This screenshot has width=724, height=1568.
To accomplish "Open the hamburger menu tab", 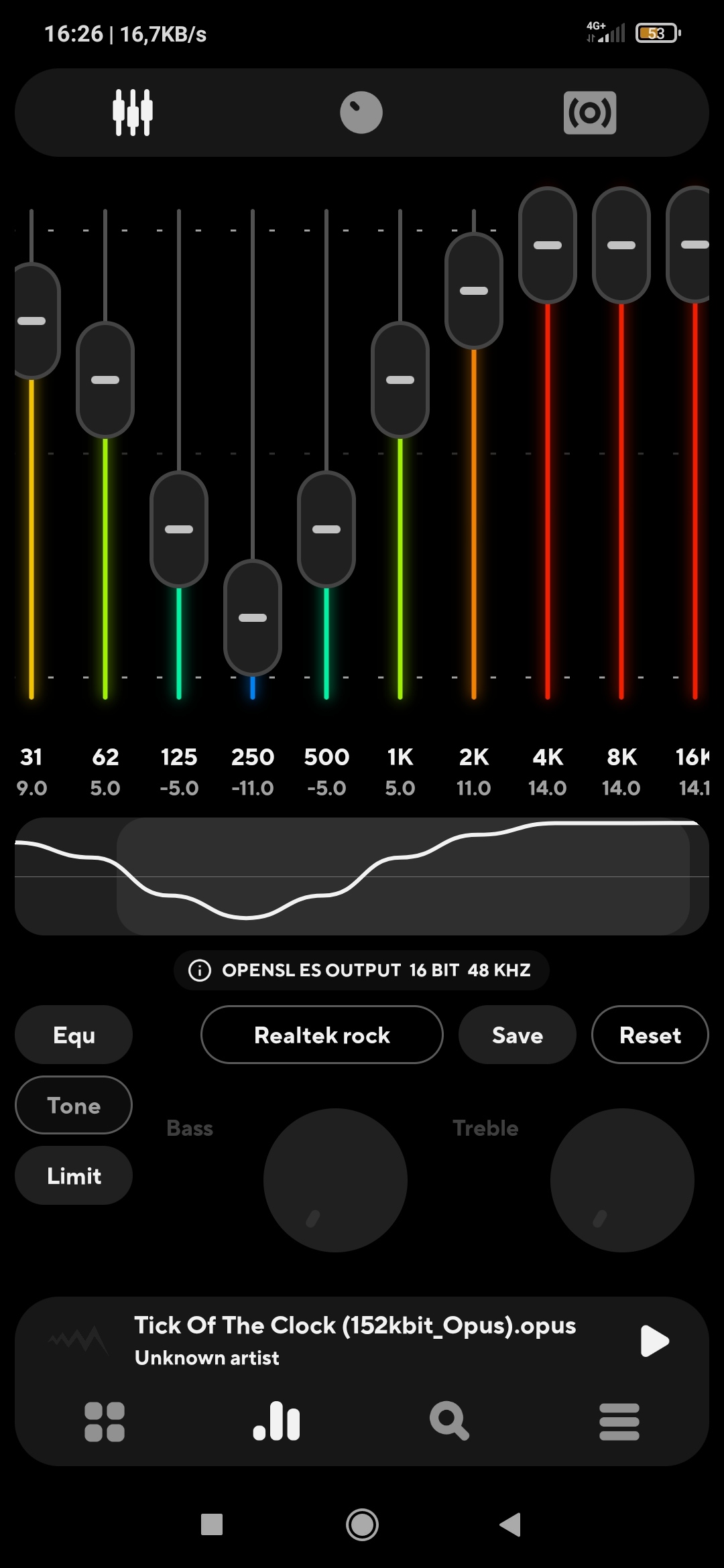I will [619, 1422].
